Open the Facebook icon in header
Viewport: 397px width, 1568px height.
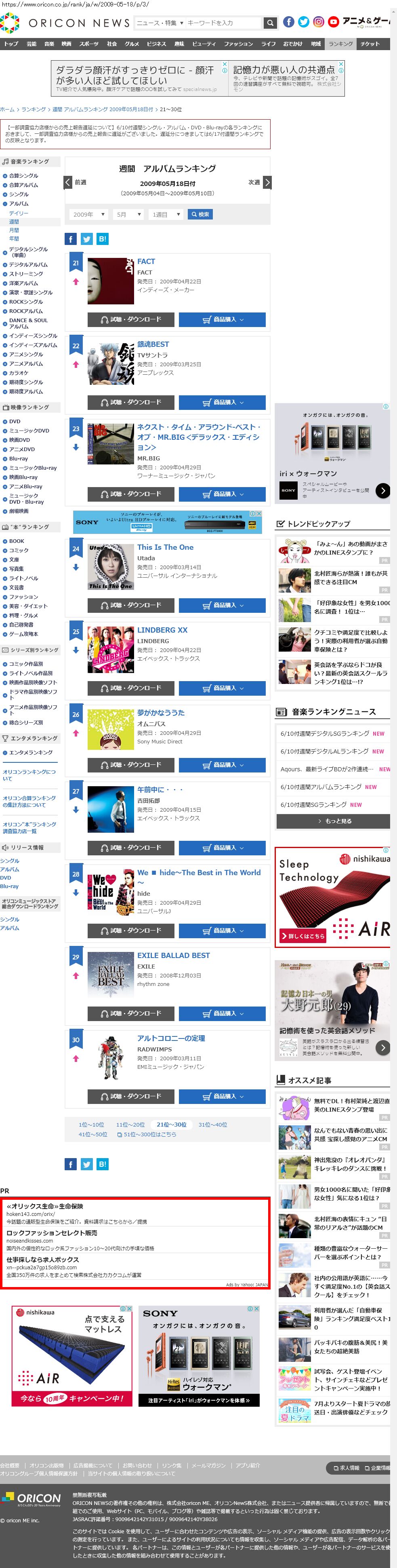tap(289, 22)
